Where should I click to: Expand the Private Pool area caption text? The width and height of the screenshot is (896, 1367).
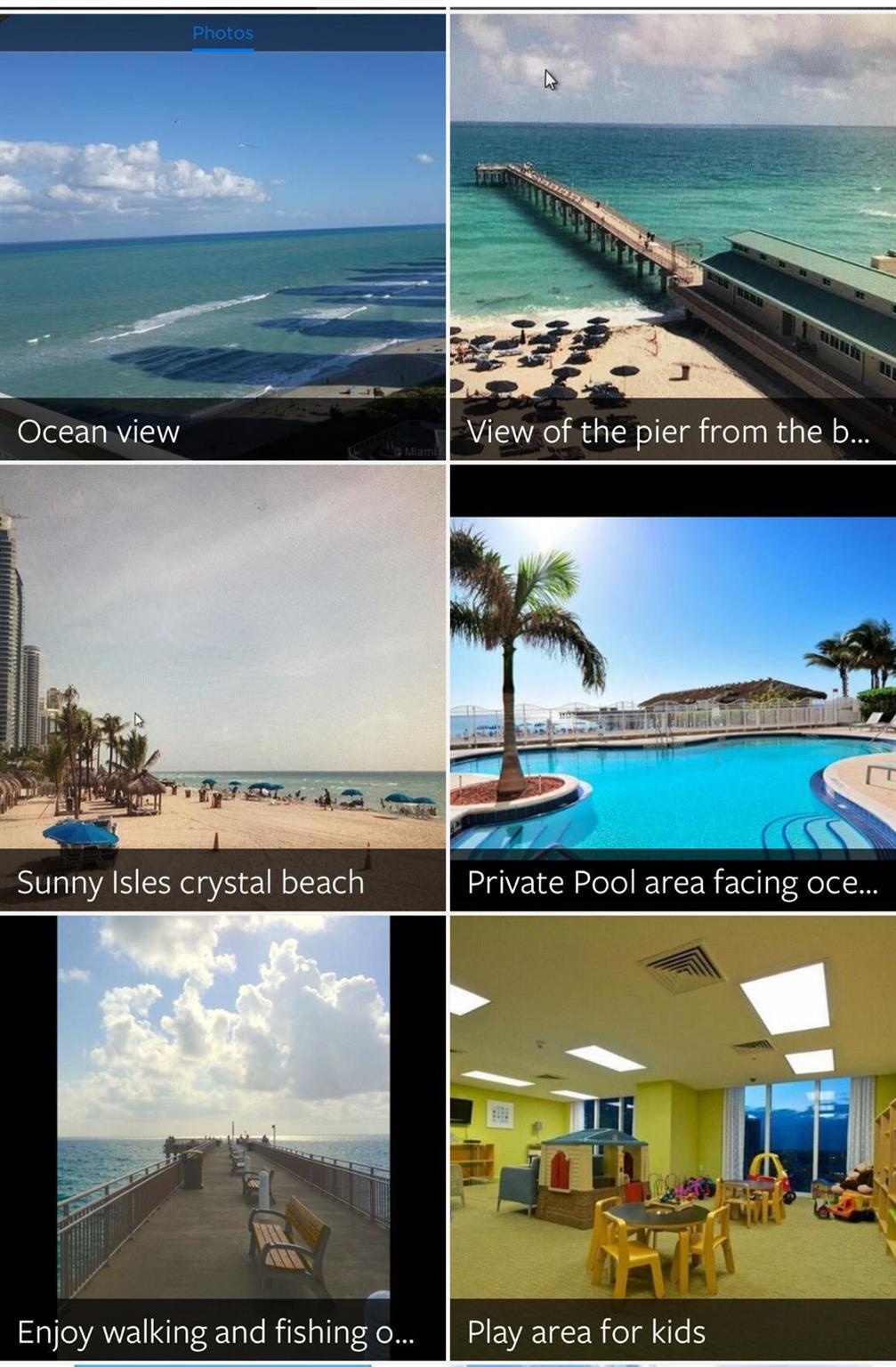tap(672, 884)
